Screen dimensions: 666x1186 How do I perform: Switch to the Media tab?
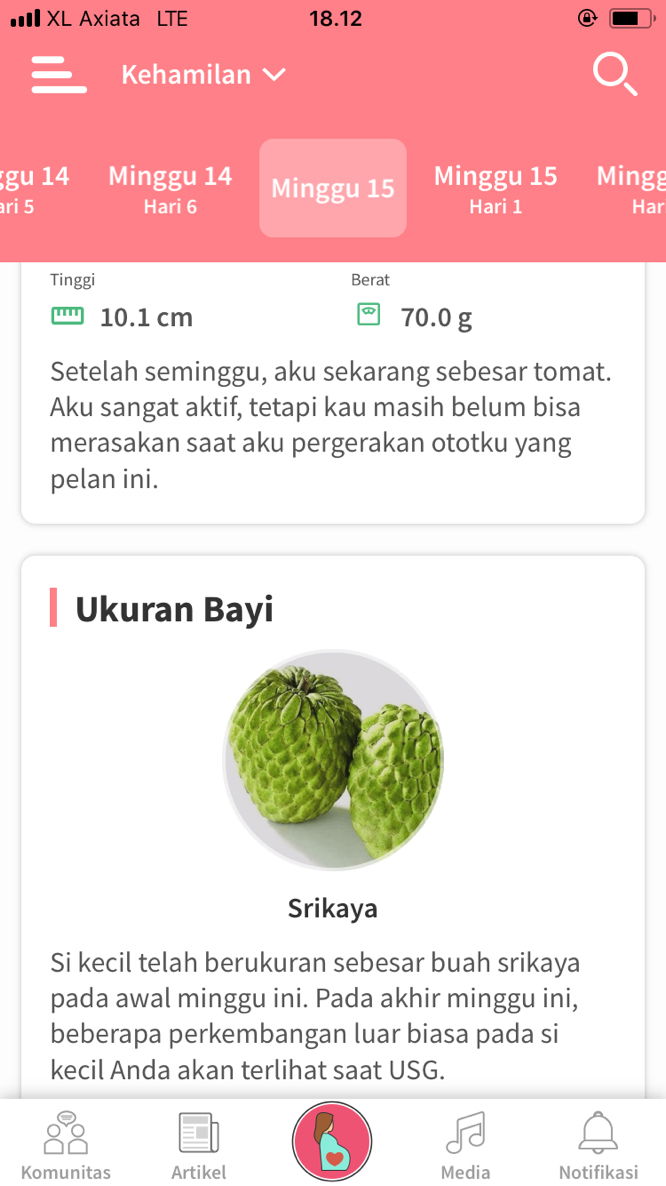(x=465, y=1146)
